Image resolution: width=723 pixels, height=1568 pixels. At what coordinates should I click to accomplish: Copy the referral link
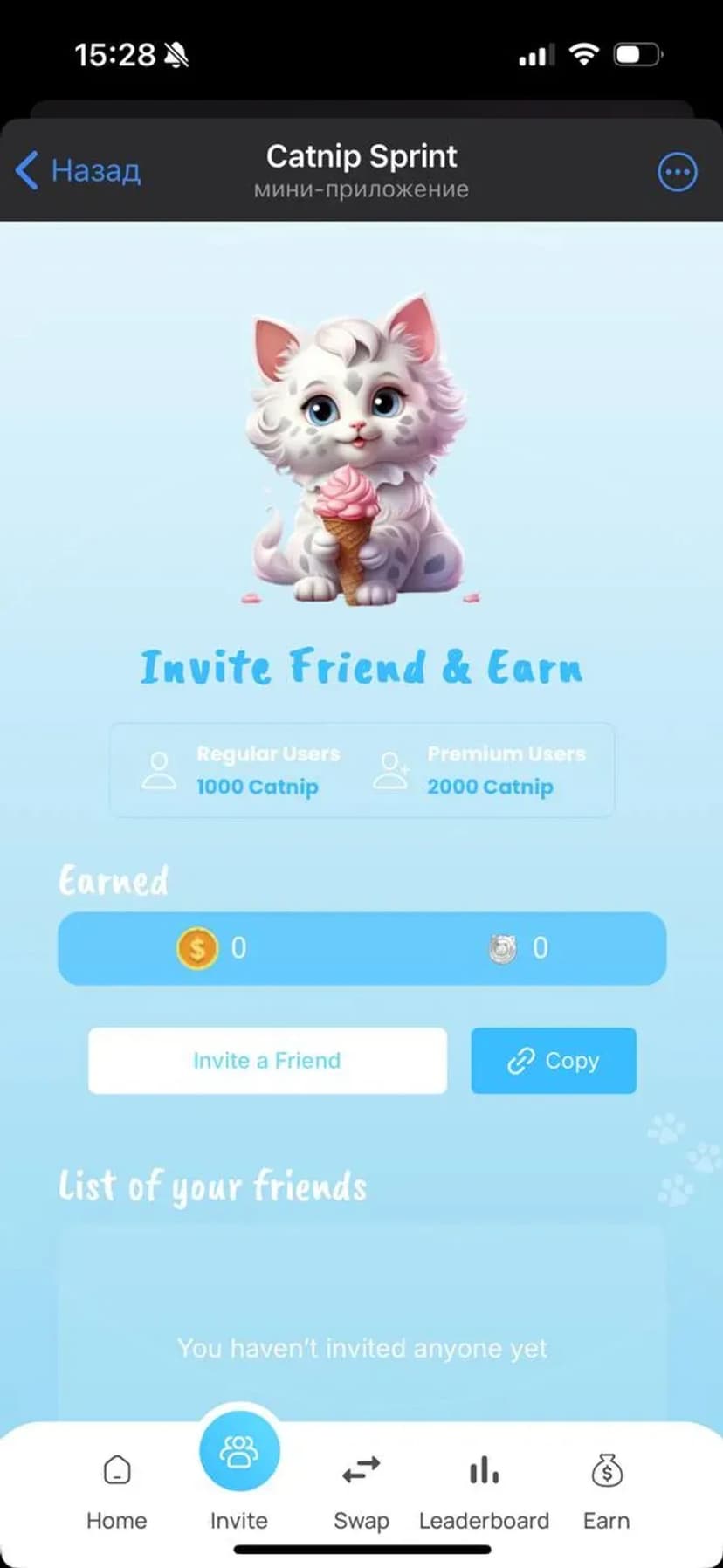tap(554, 1060)
